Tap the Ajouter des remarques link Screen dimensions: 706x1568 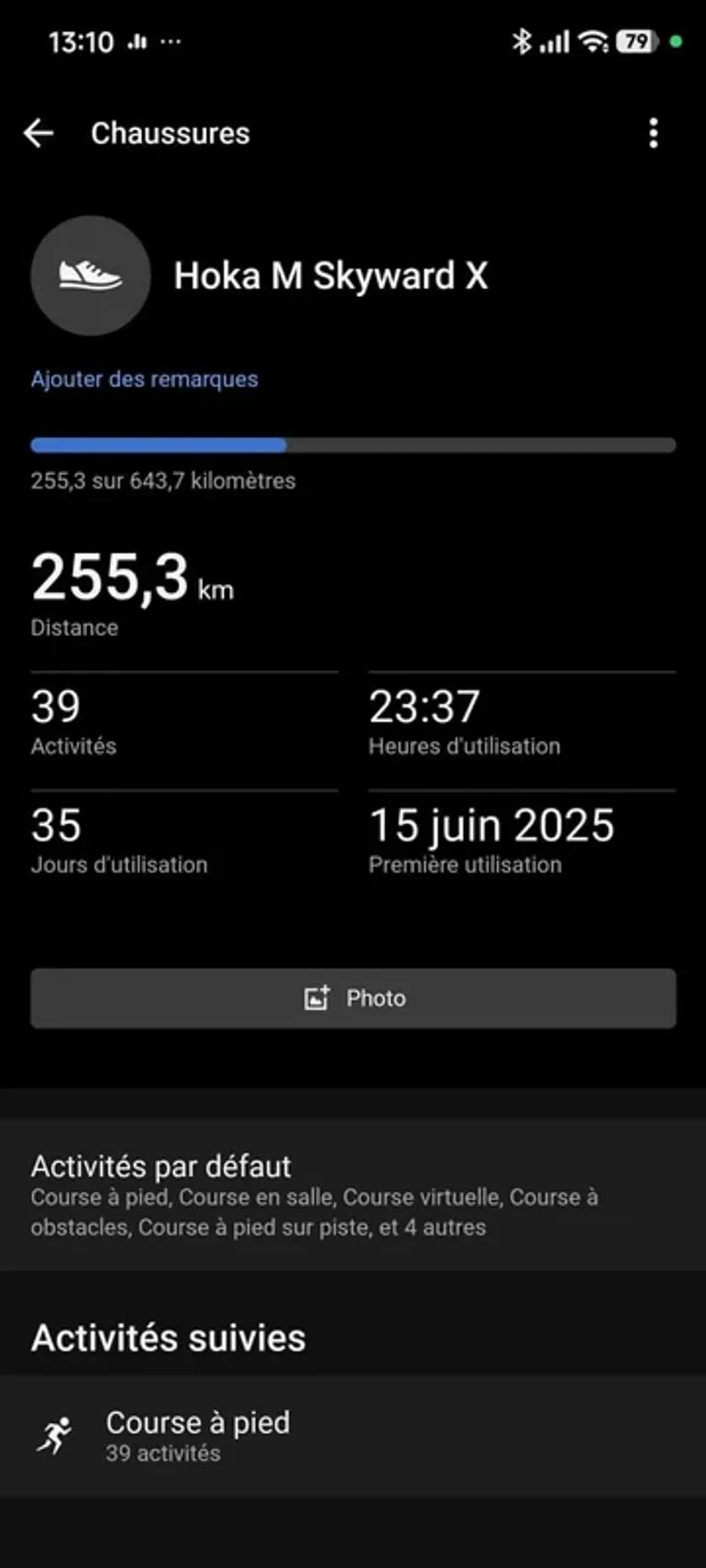(144, 379)
